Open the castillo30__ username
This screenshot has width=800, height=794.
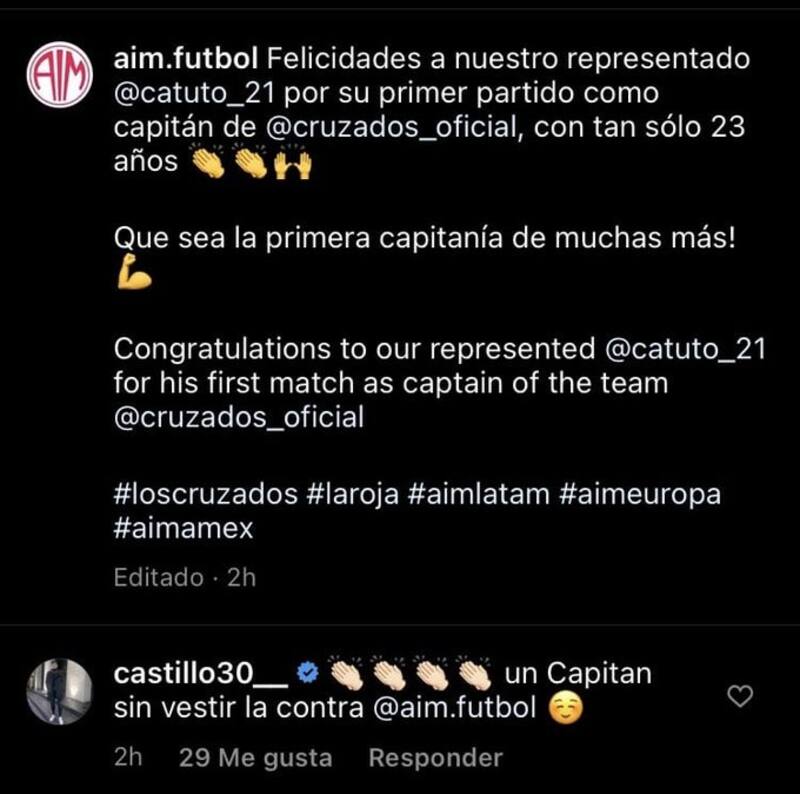(x=202, y=674)
